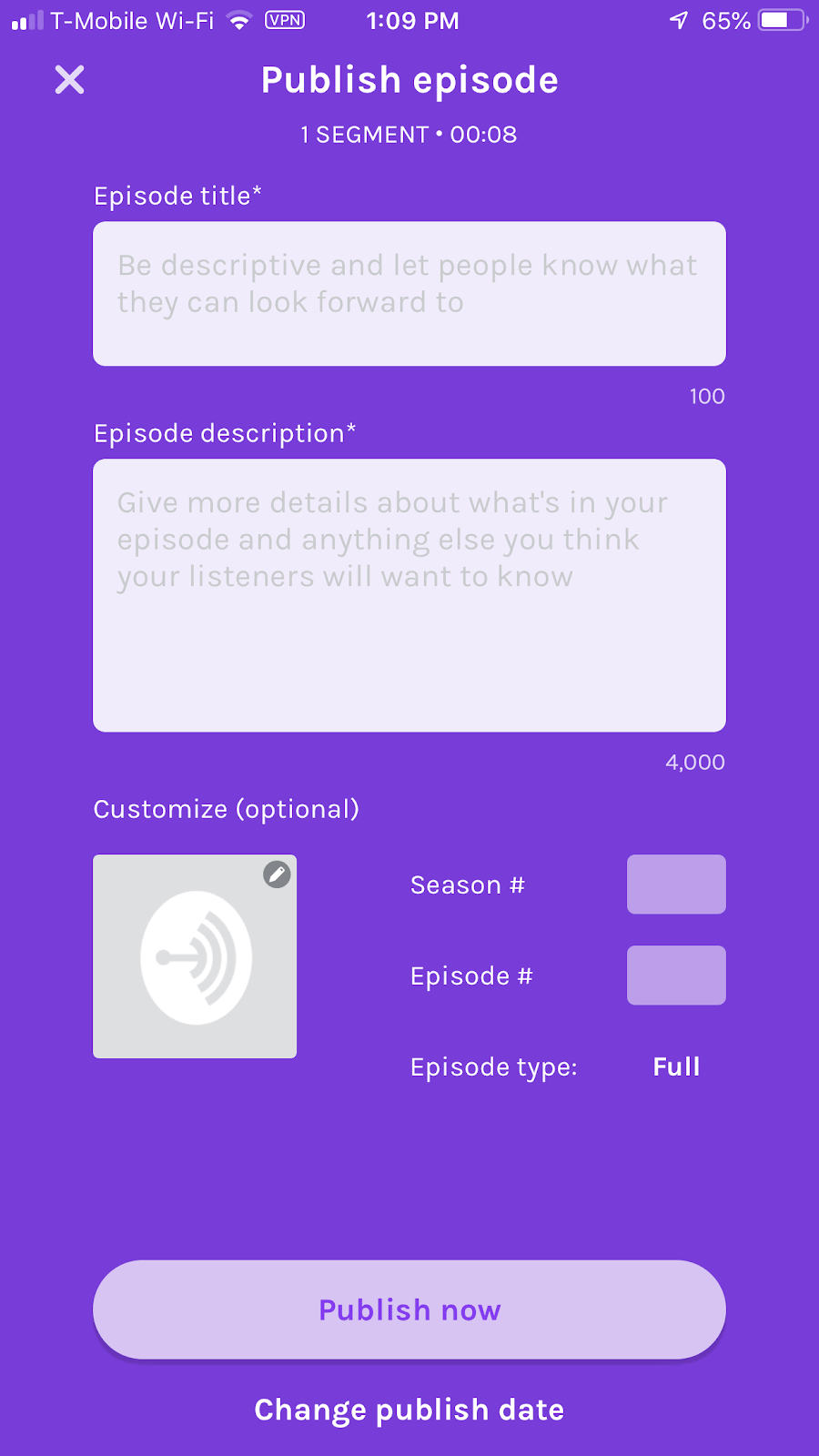
Task: Publish the episode now
Action: coord(409,1309)
